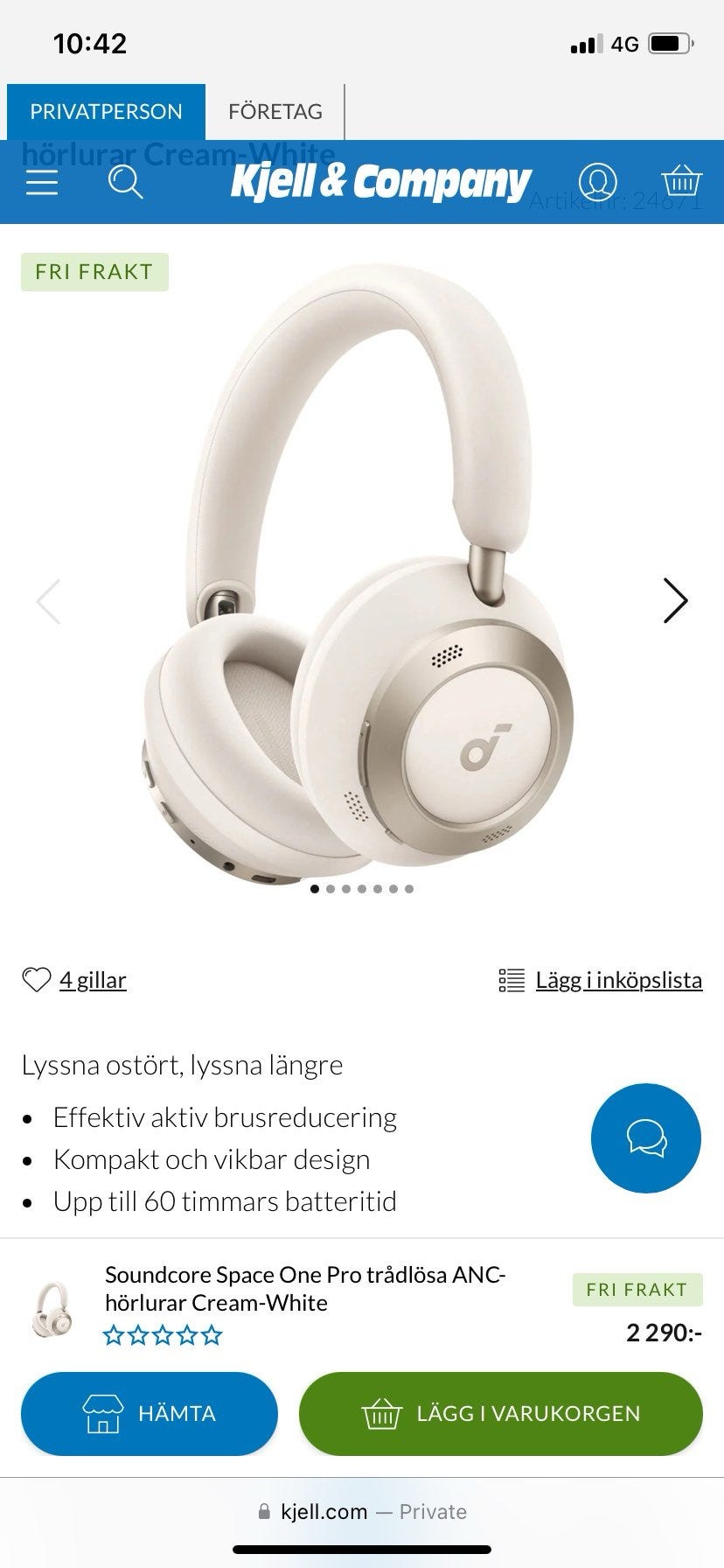The image size is (724, 1568).
Task: Open the kjell.com address bar
Action: (x=362, y=1511)
